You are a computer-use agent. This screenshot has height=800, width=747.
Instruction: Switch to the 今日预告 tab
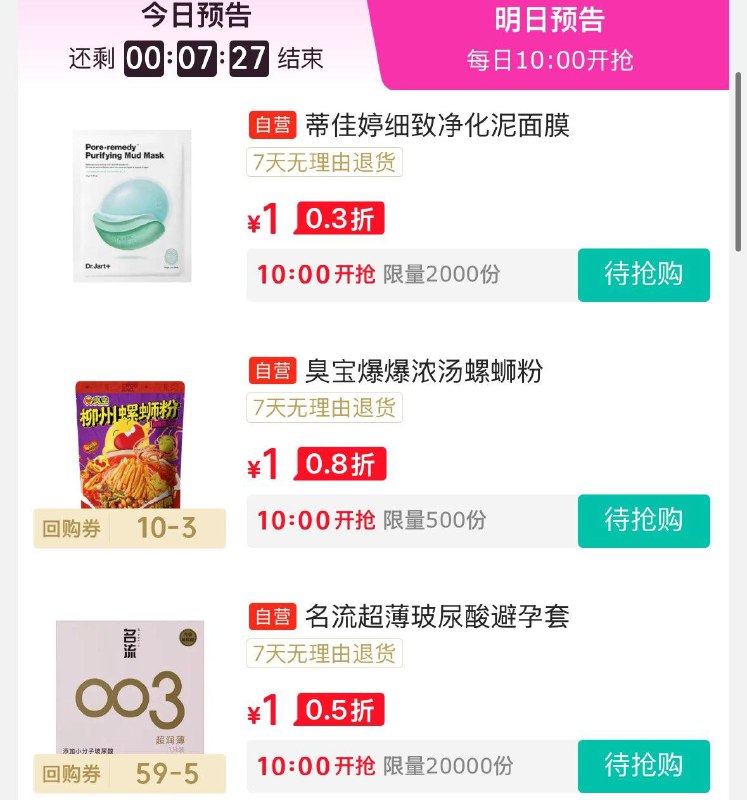click(x=196, y=18)
